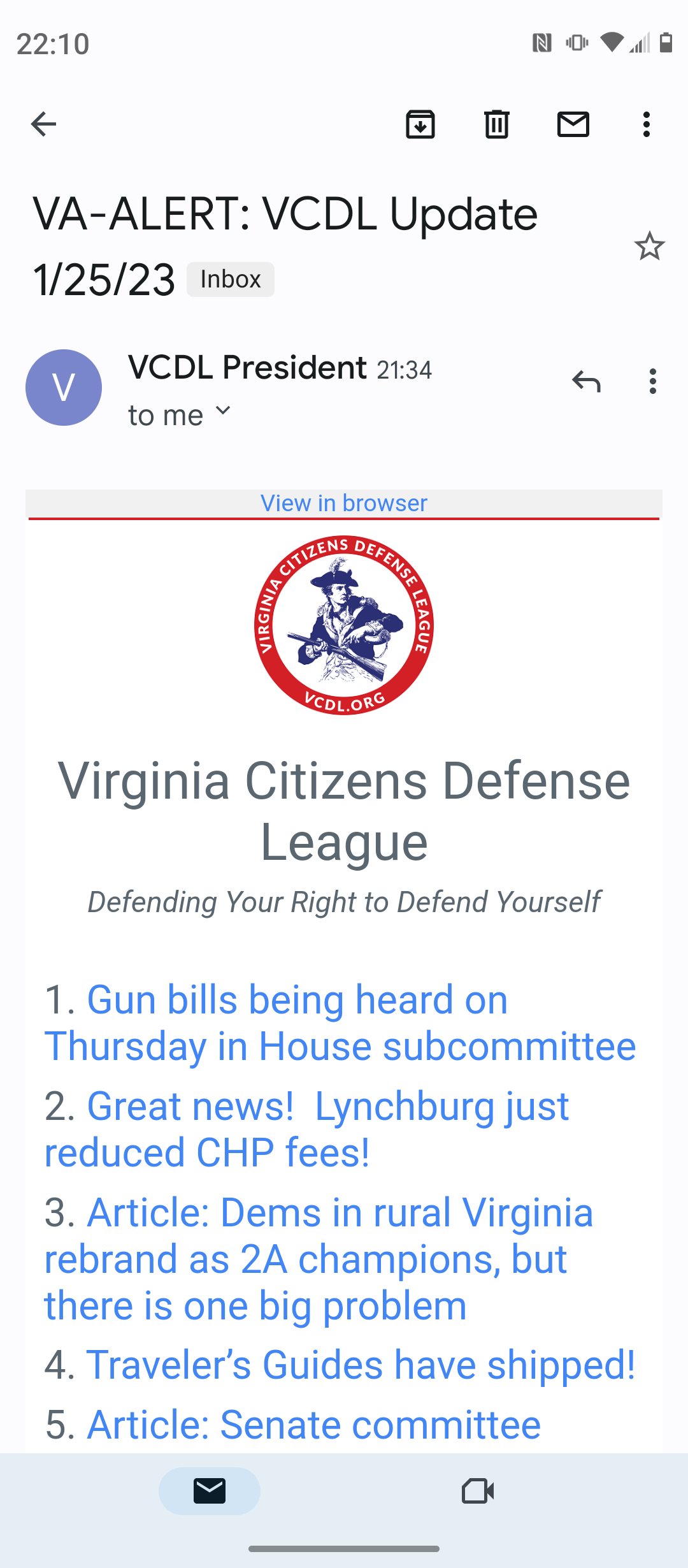The image size is (688, 1568).
Task: Switch to the Mail tab
Action: tap(210, 1491)
